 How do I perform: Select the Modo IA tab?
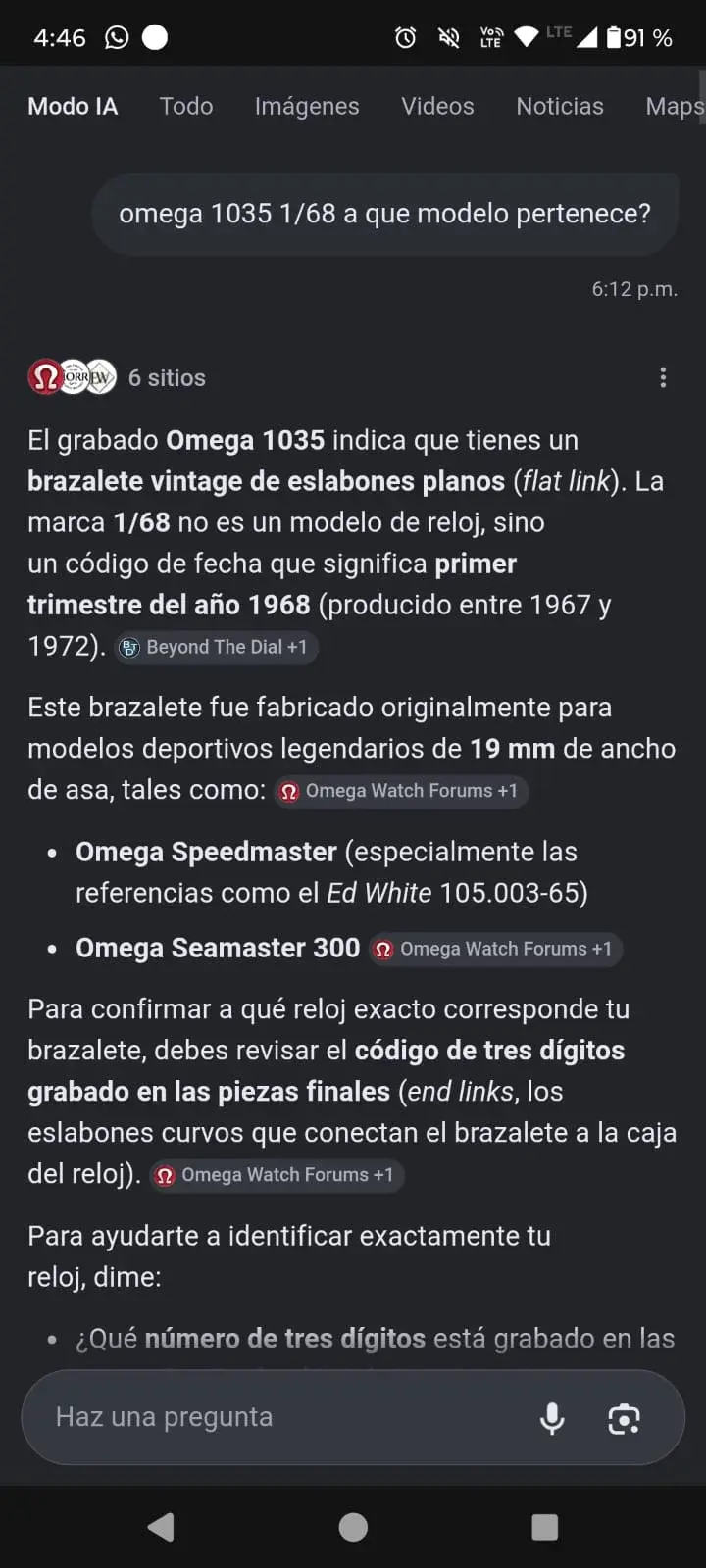[73, 106]
